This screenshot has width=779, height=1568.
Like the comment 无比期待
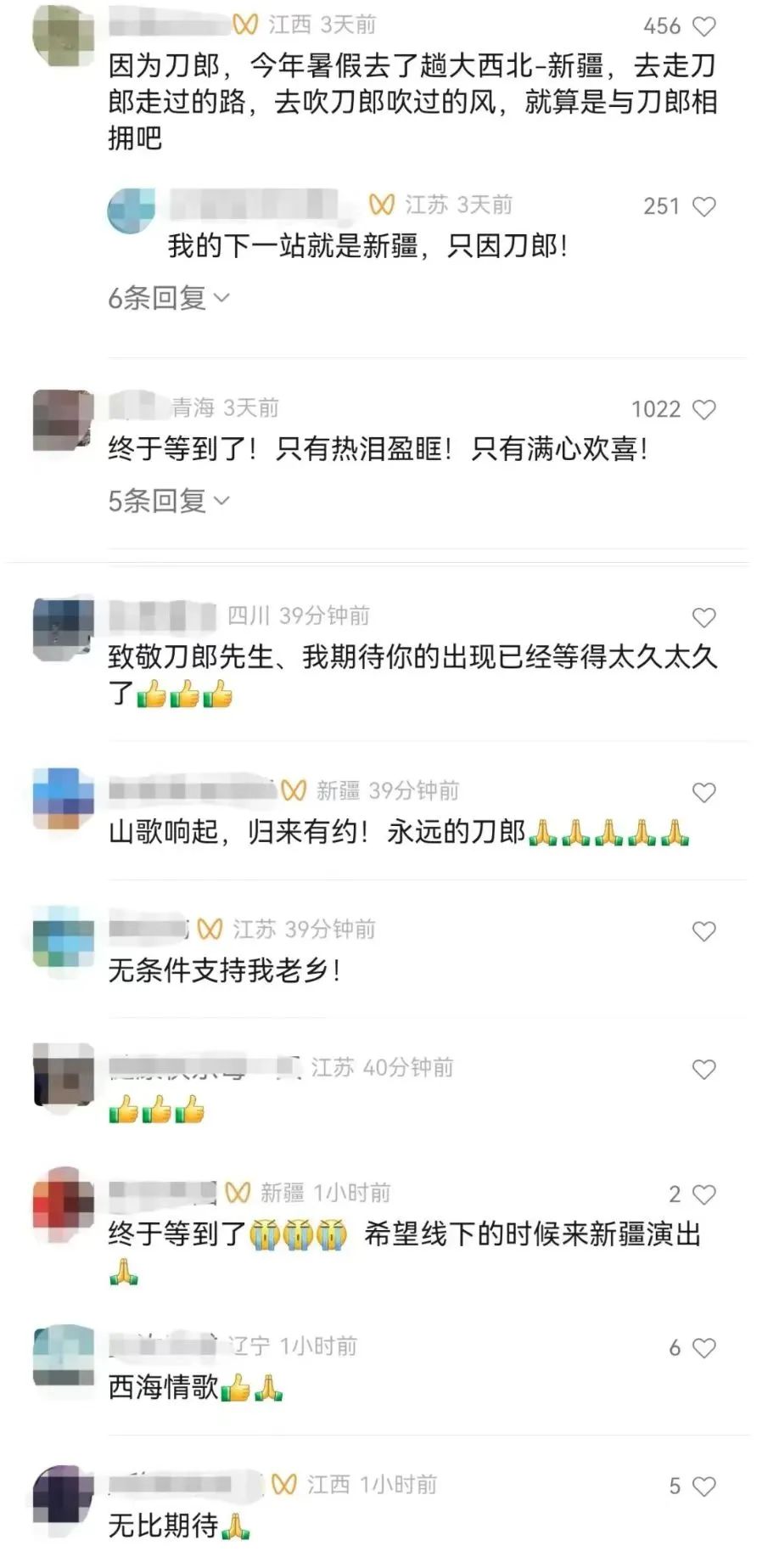(703, 1487)
